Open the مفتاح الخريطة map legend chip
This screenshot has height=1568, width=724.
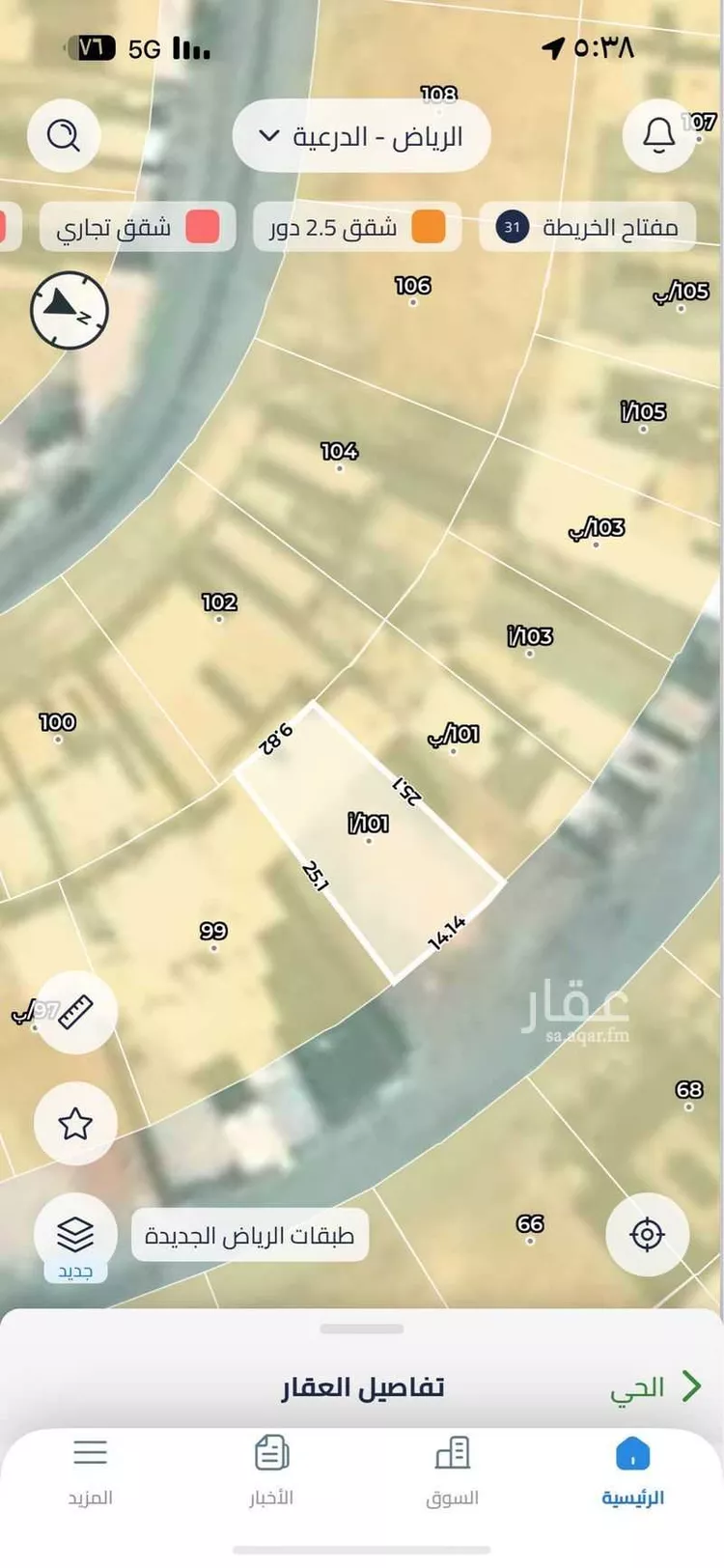(587, 228)
